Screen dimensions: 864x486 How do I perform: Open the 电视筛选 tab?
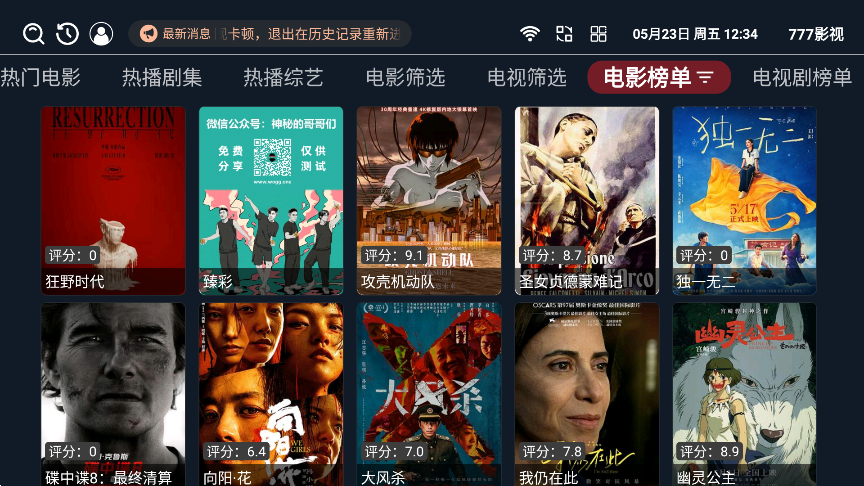(527, 77)
